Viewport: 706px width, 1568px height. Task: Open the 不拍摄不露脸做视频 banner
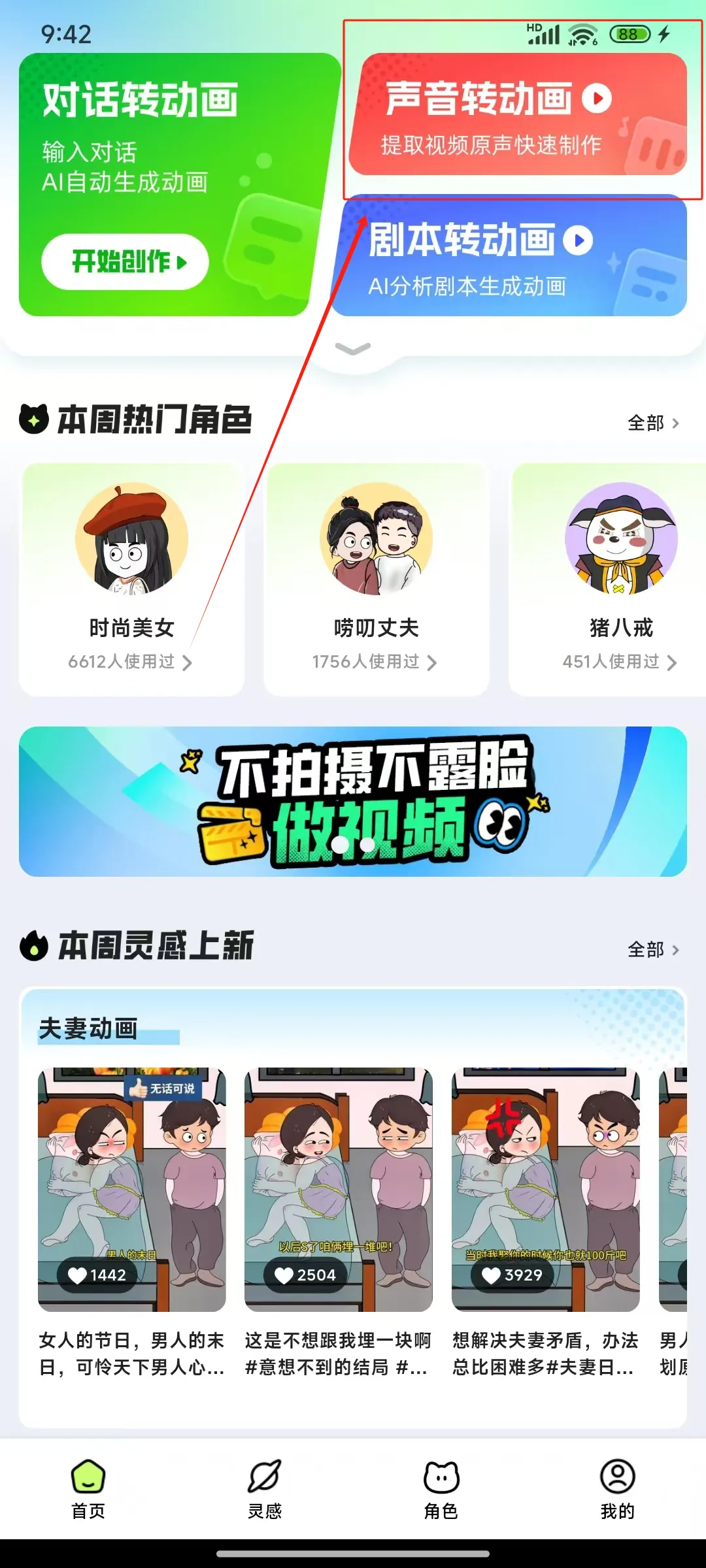pos(353,802)
